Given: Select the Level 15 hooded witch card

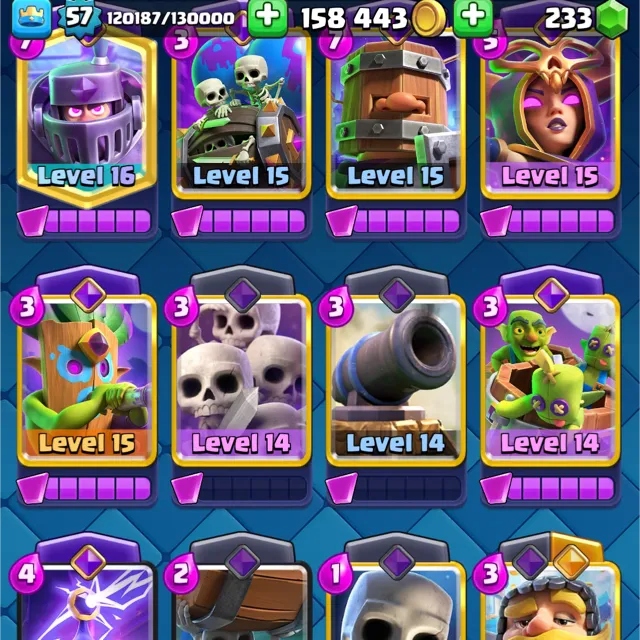Looking at the screenshot, I should tap(549, 115).
